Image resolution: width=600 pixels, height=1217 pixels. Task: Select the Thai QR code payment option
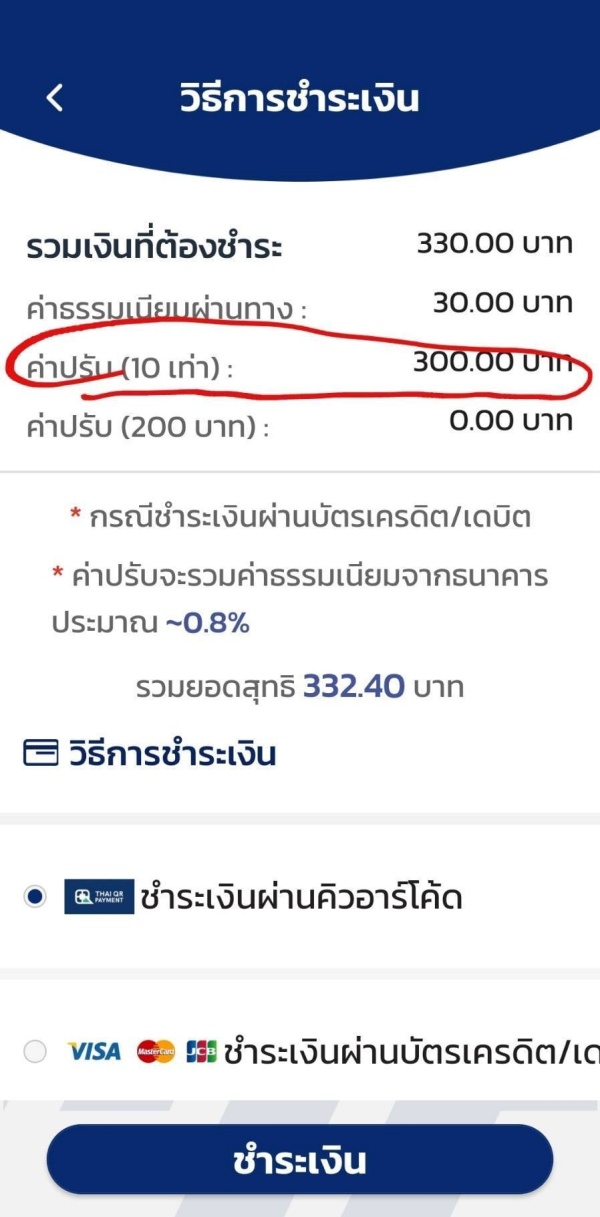(x=36, y=897)
